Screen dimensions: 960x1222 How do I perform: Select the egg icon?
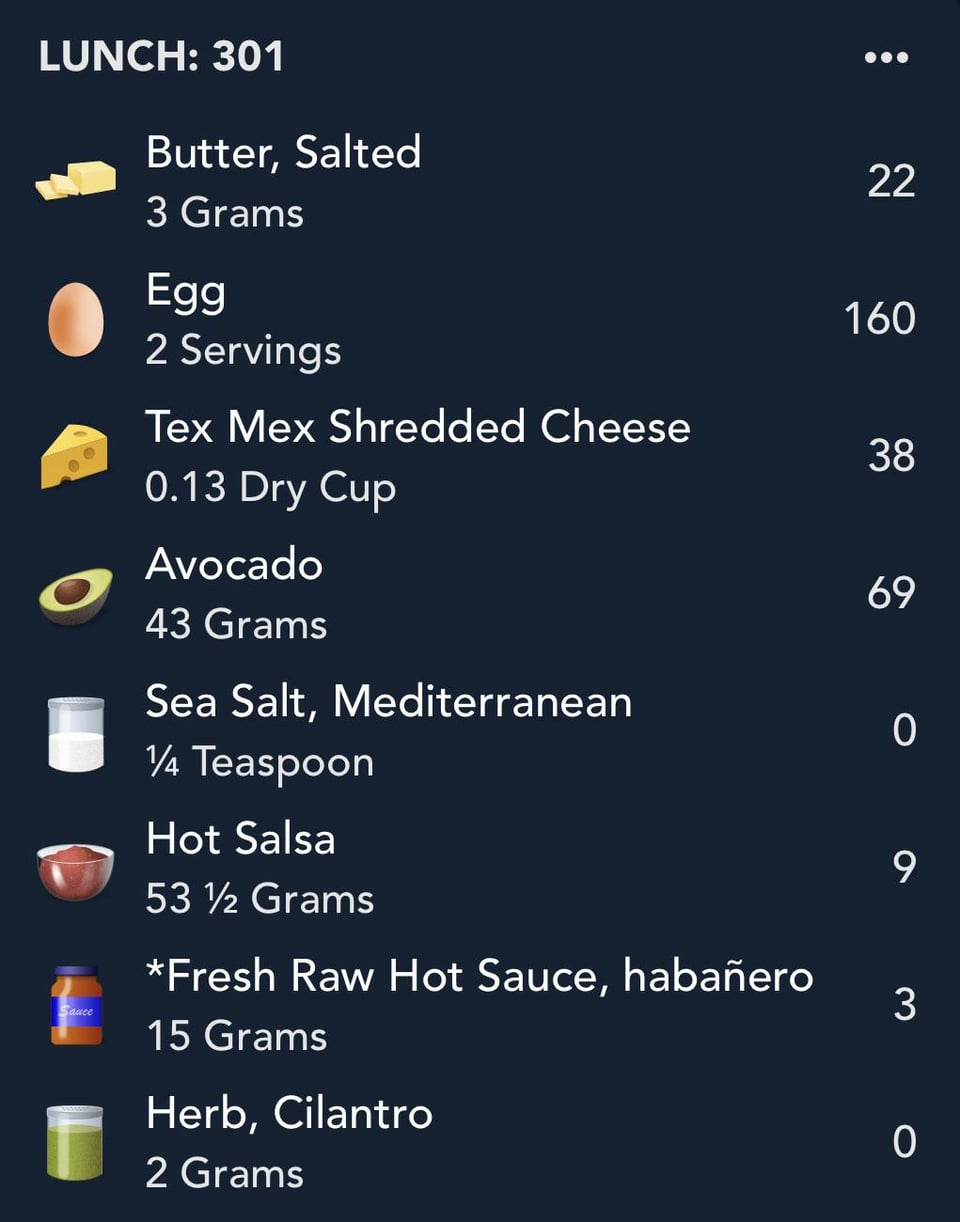click(73, 317)
